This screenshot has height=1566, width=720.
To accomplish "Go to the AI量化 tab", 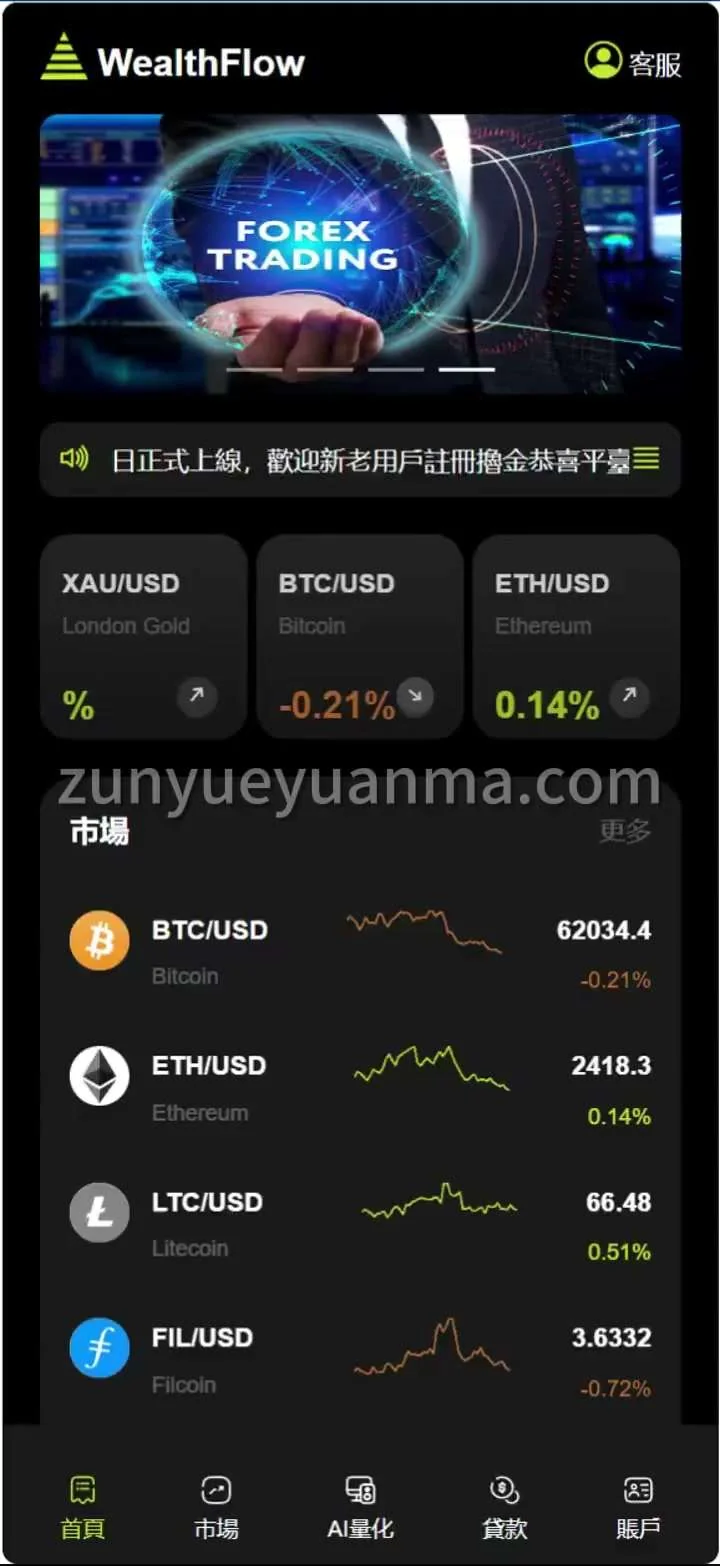I will (x=360, y=1506).
